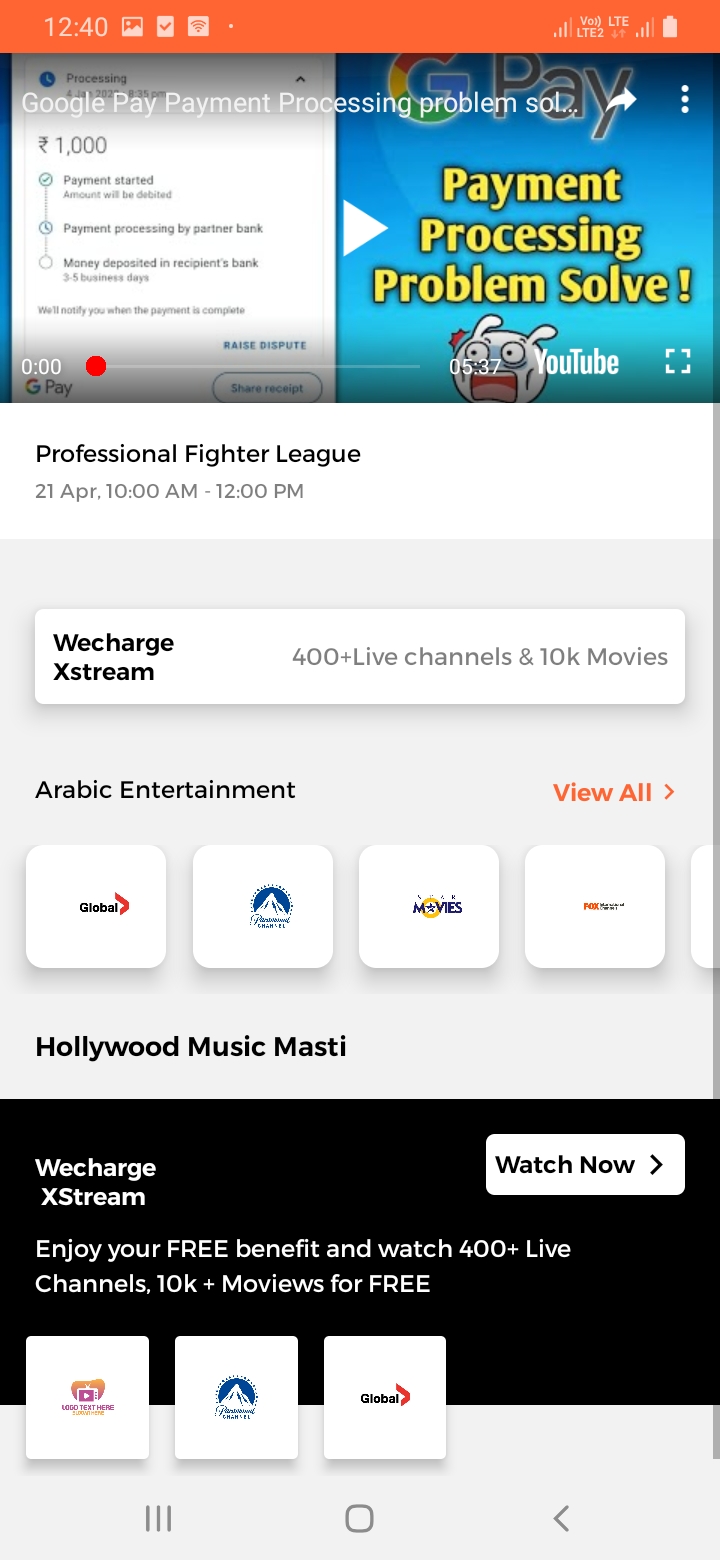Screen dimensions: 720x1560
Task: Open the YouTube link on the player
Action: click(576, 362)
